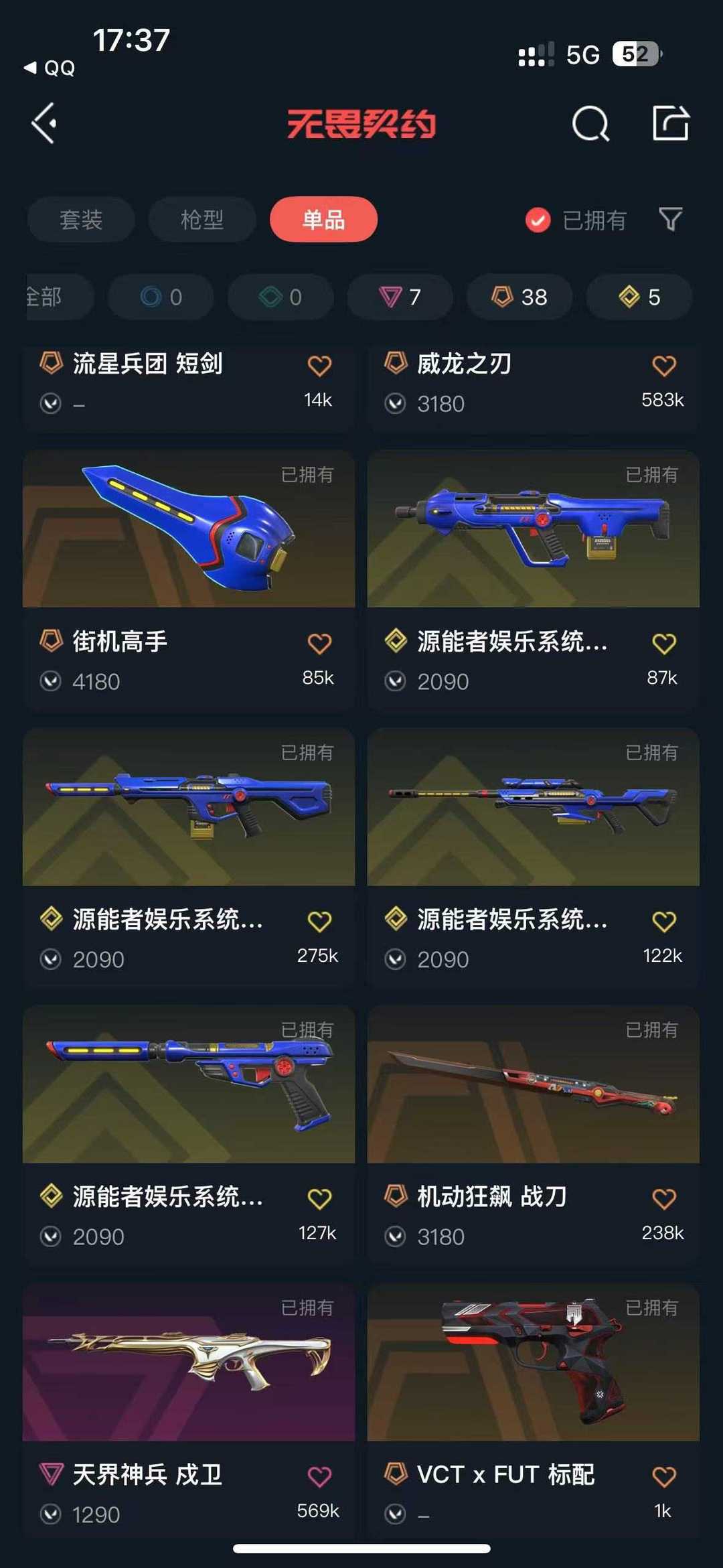723x1568 pixels.
Task: Open the search magnifier icon
Action: point(590,123)
